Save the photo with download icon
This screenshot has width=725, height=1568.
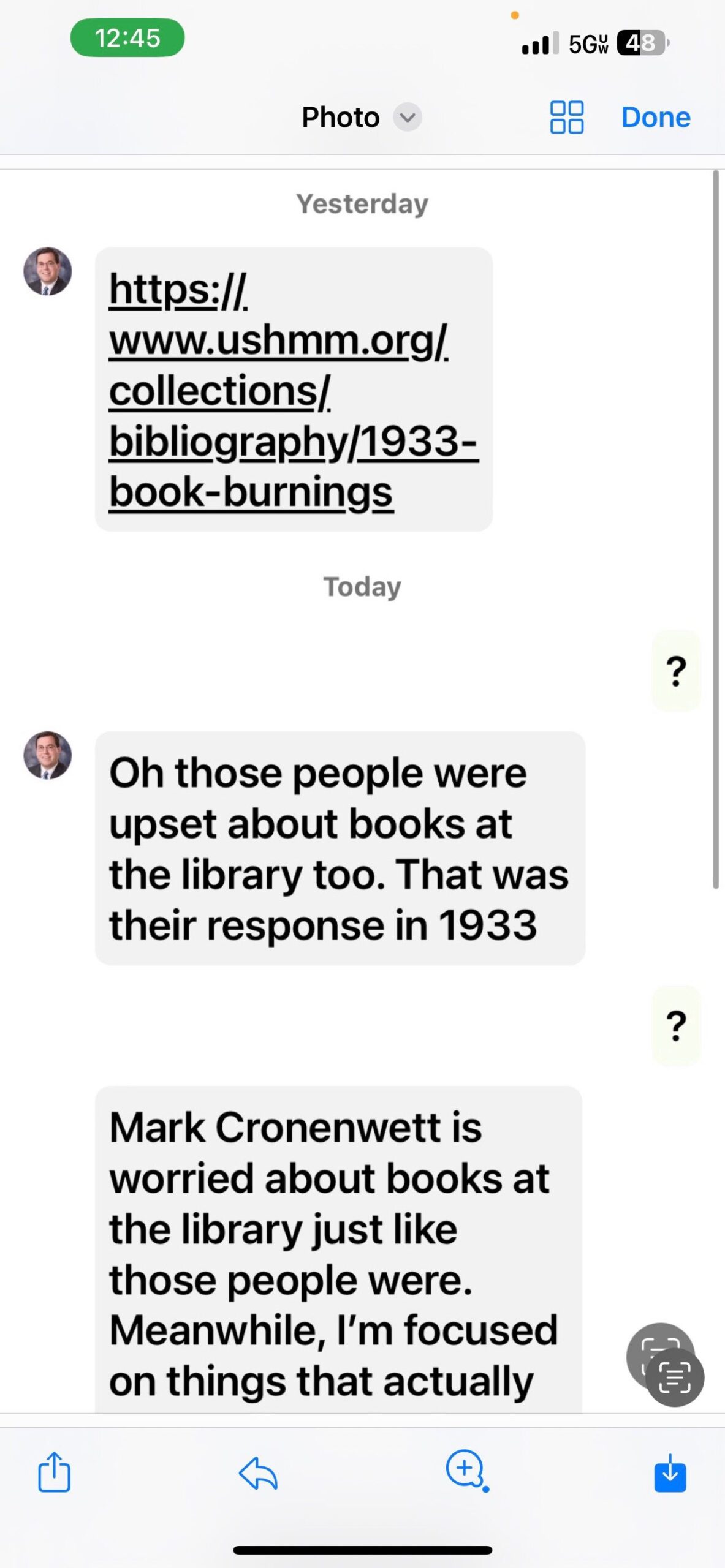click(670, 1473)
